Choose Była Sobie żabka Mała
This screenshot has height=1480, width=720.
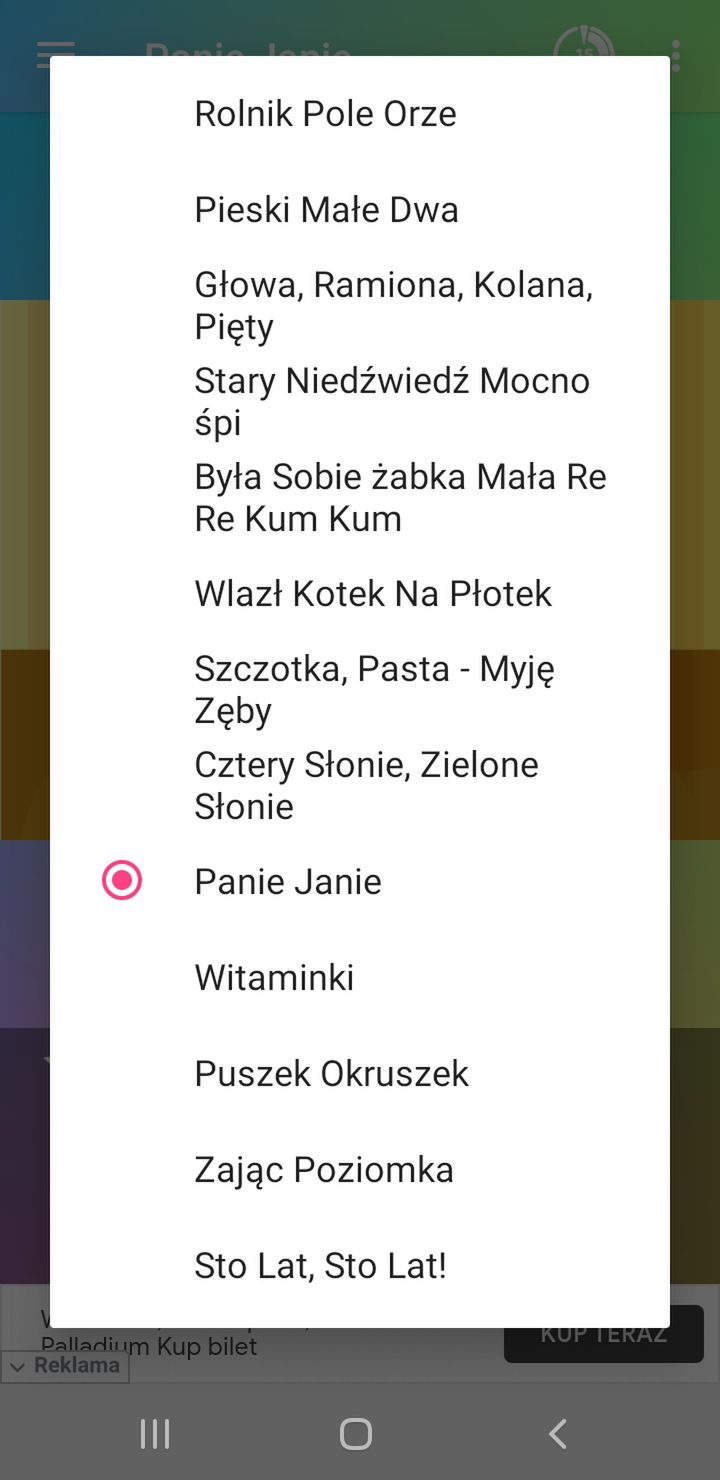point(360,498)
